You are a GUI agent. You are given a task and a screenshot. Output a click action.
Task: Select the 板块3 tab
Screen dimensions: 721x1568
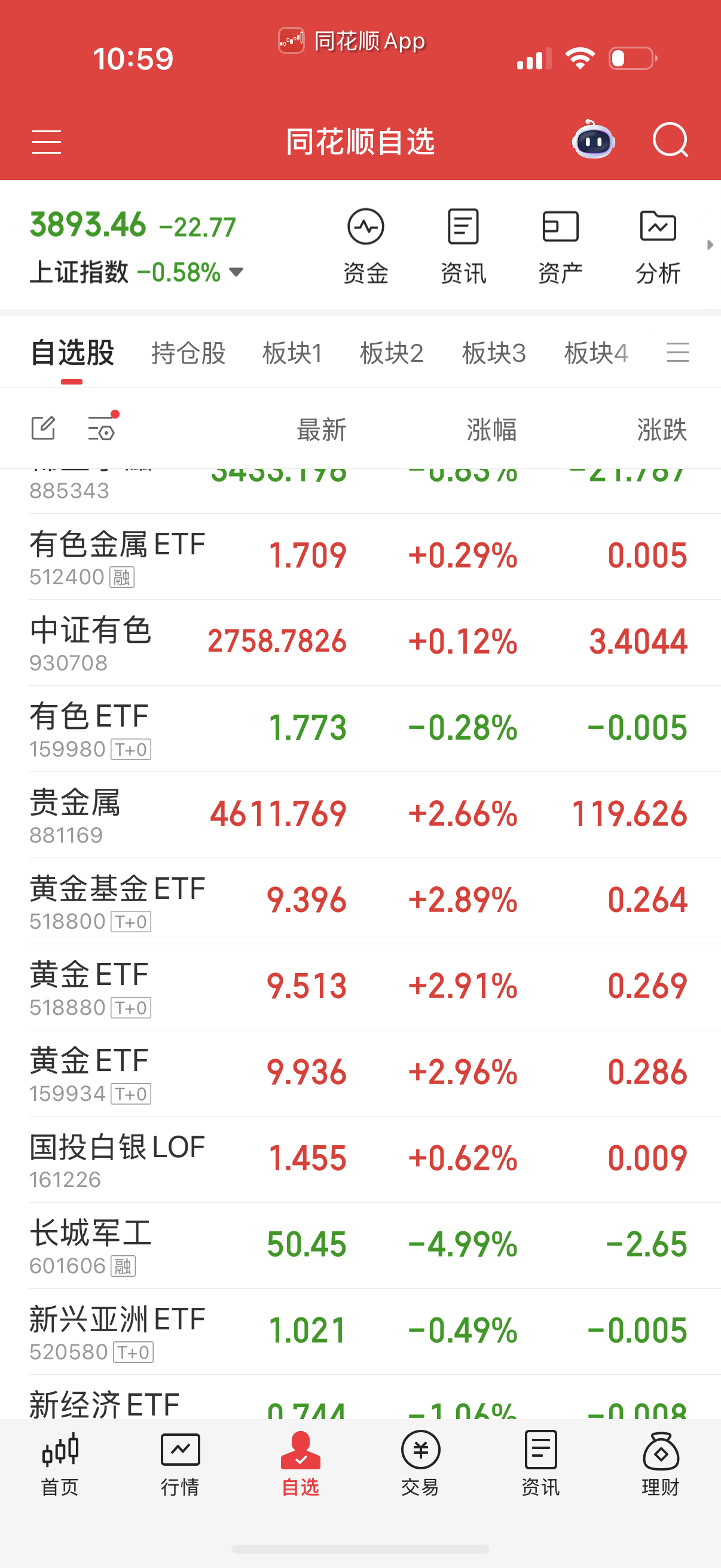[493, 353]
